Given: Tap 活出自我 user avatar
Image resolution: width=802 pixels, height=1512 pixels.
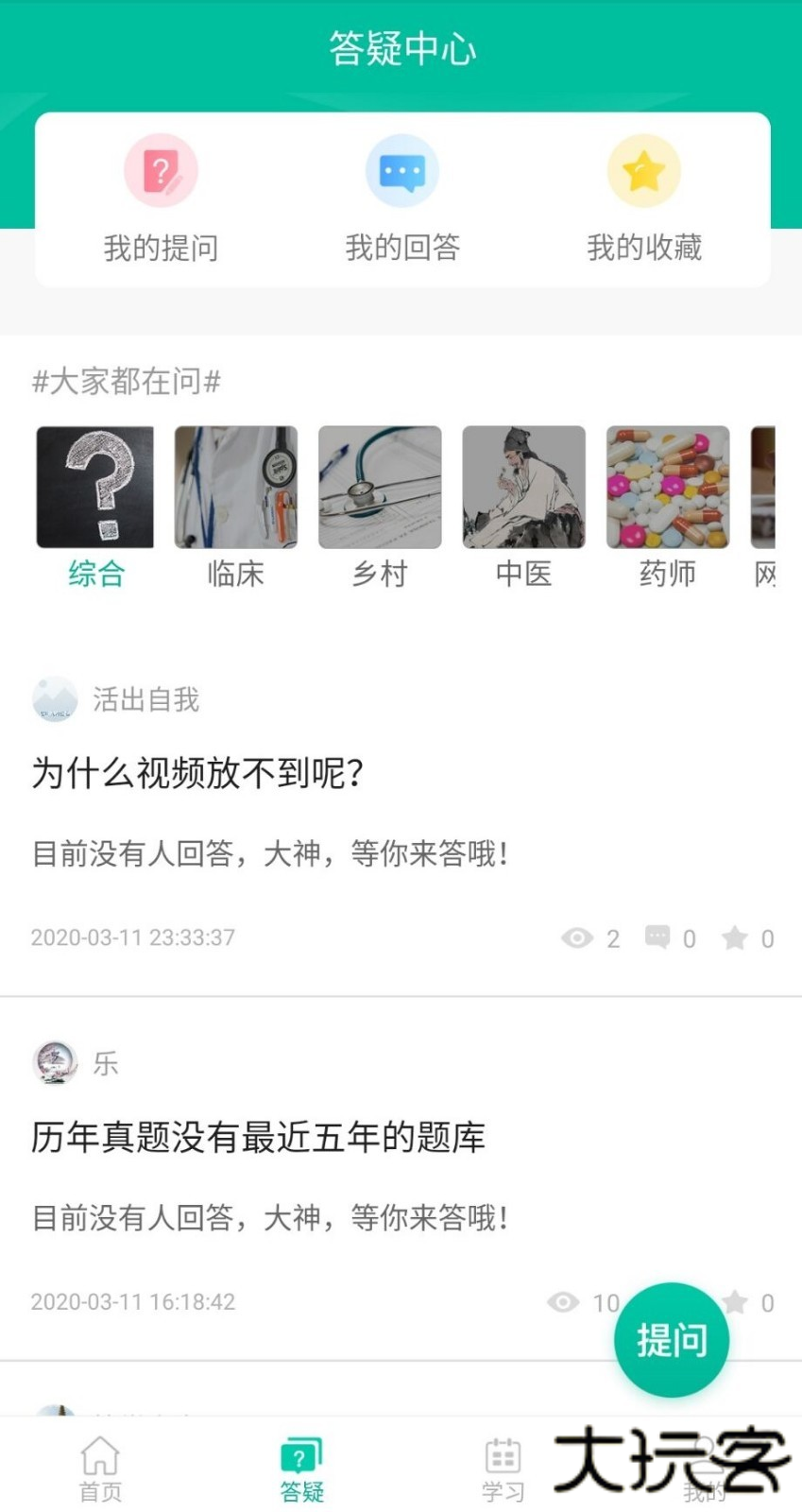Looking at the screenshot, I should 54,699.
